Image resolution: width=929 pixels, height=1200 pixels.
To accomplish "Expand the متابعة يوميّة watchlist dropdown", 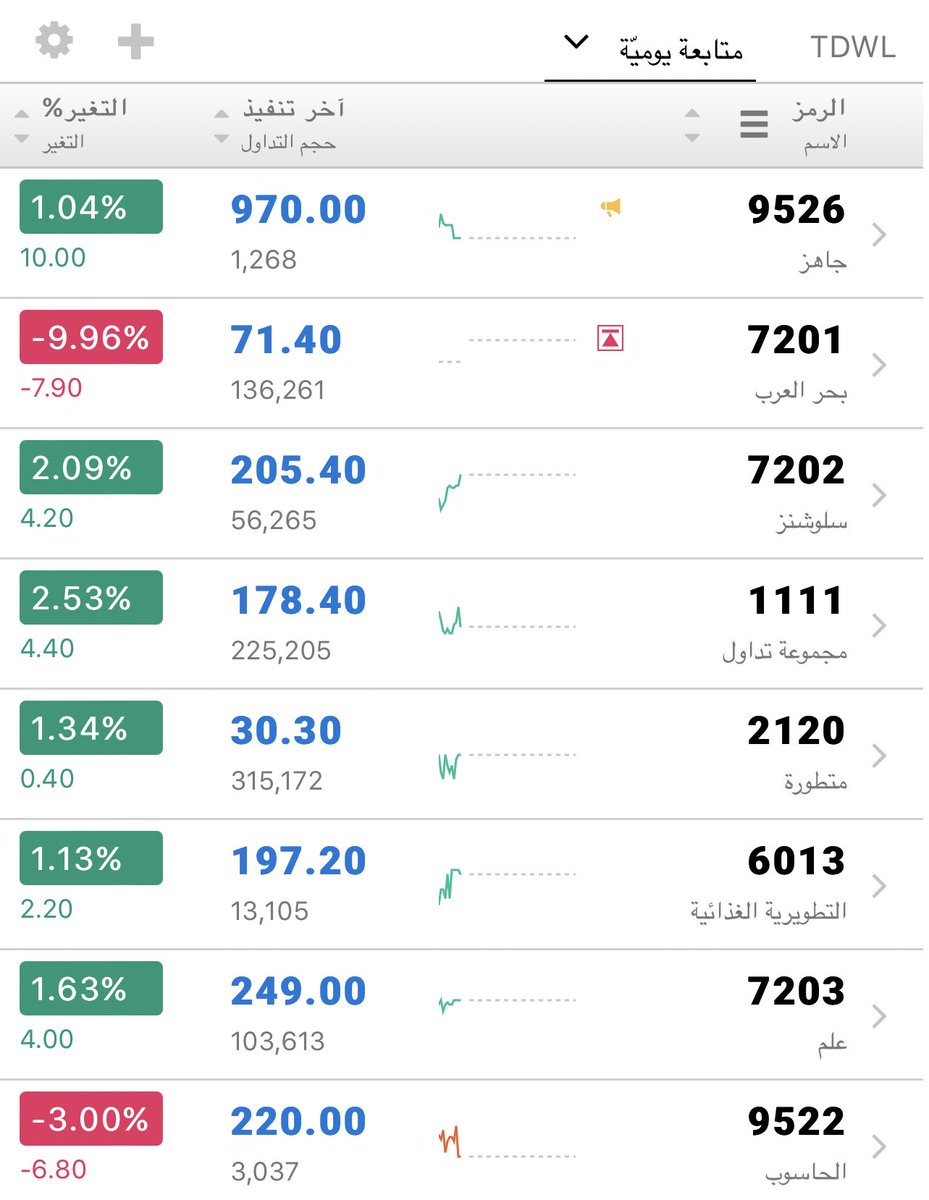I will (x=650, y=47).
